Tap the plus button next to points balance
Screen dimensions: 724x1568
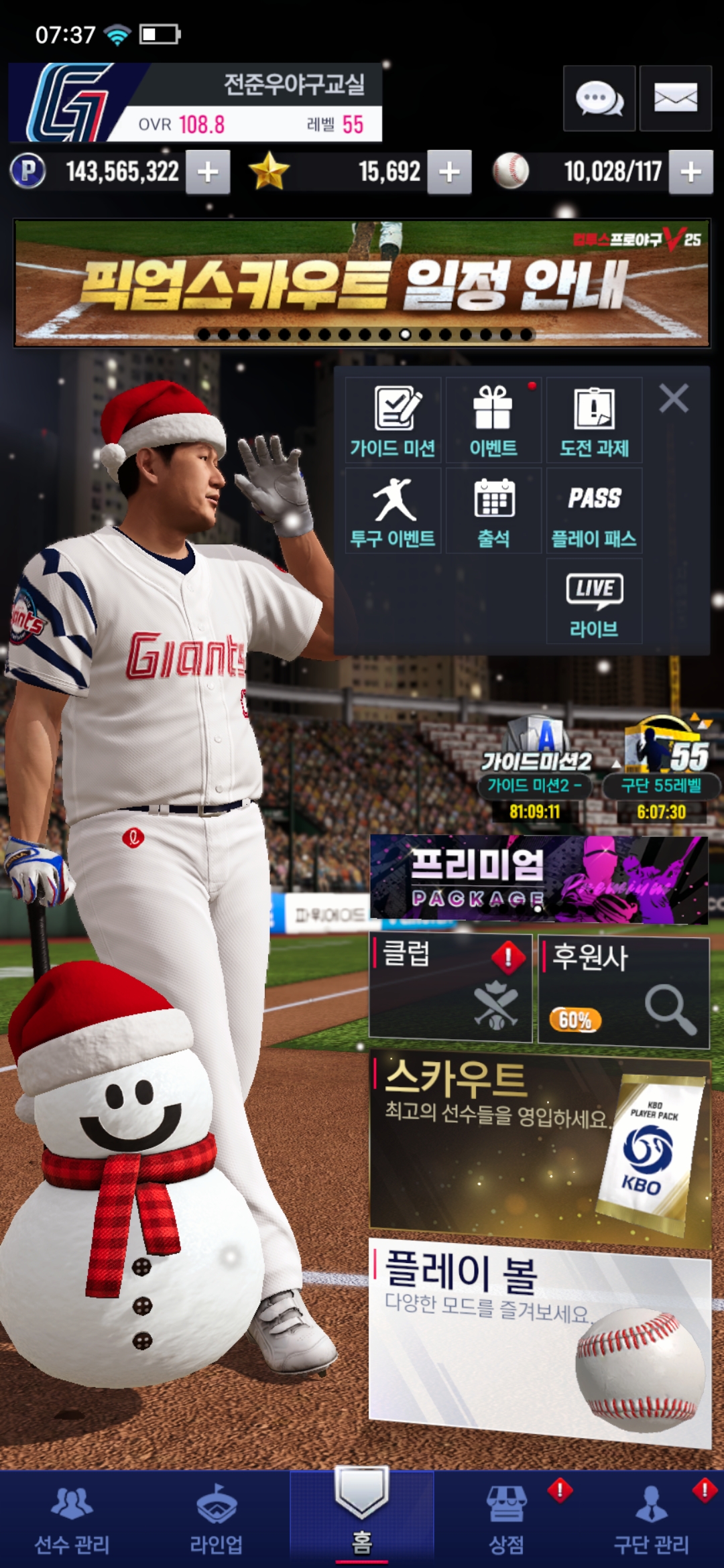pyautogui.click(x=208, y=172)
